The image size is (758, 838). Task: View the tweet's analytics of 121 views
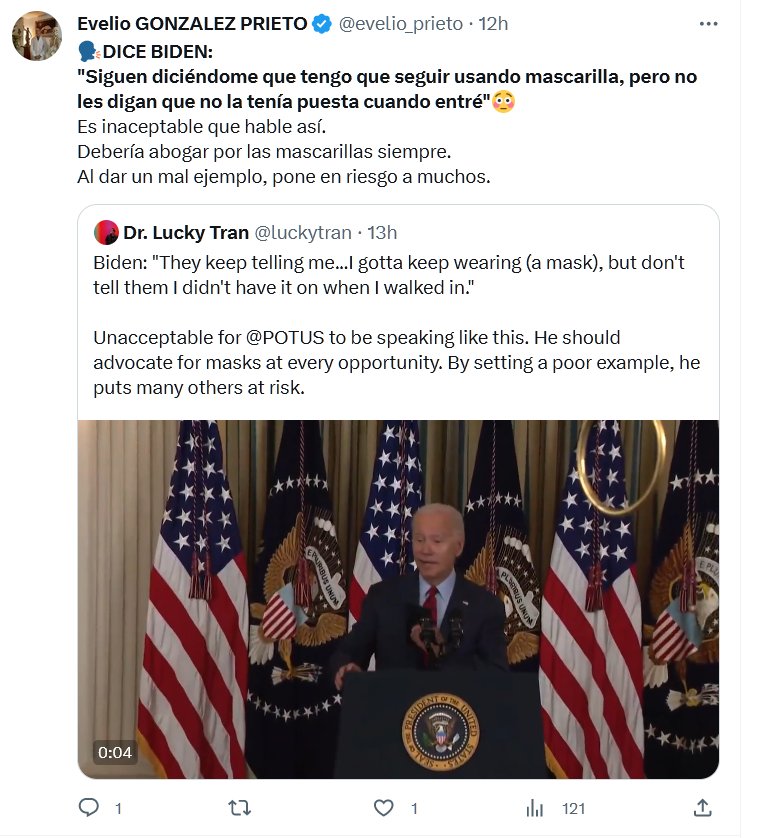[x=536, y=807]
